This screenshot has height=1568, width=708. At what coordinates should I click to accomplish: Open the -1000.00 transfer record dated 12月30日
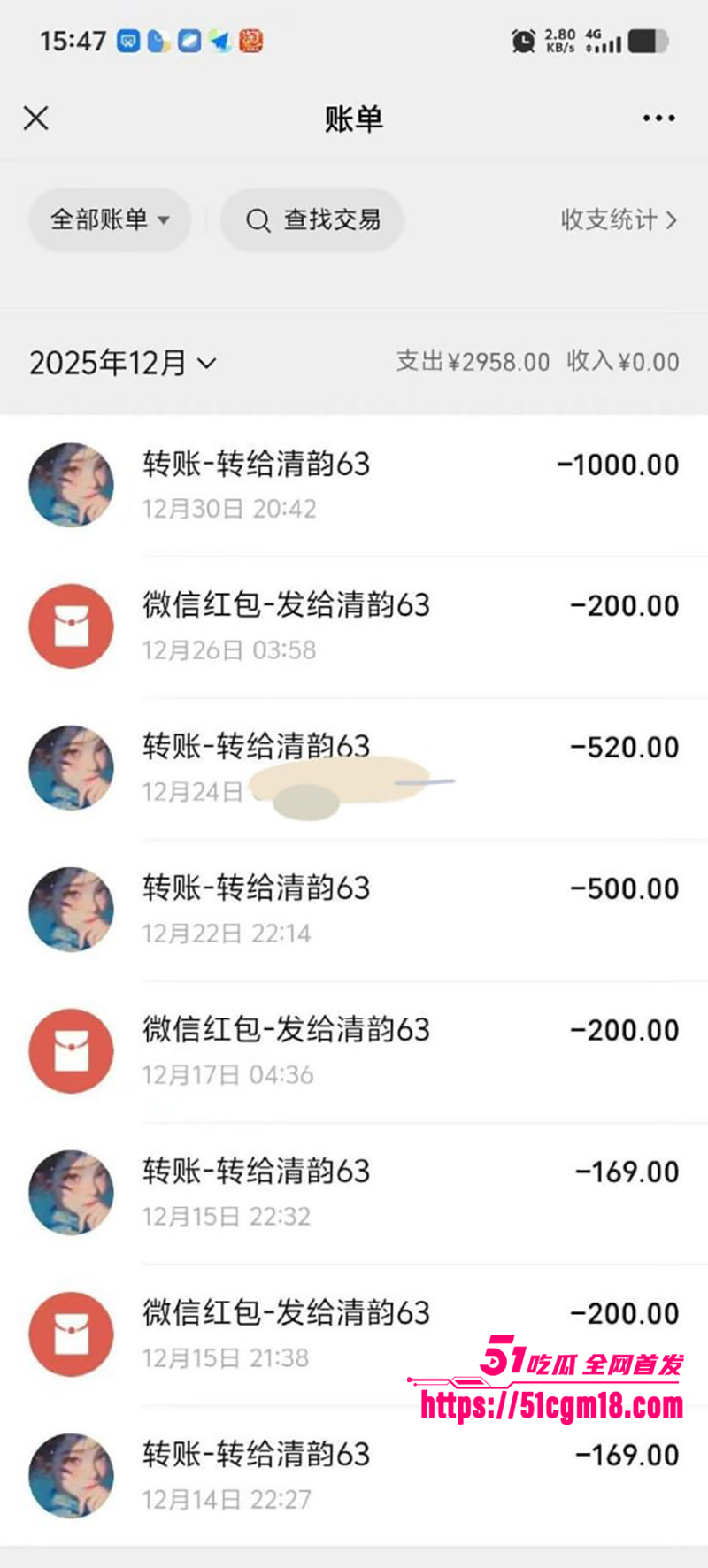pyautogui.click(x=354, y=484)
